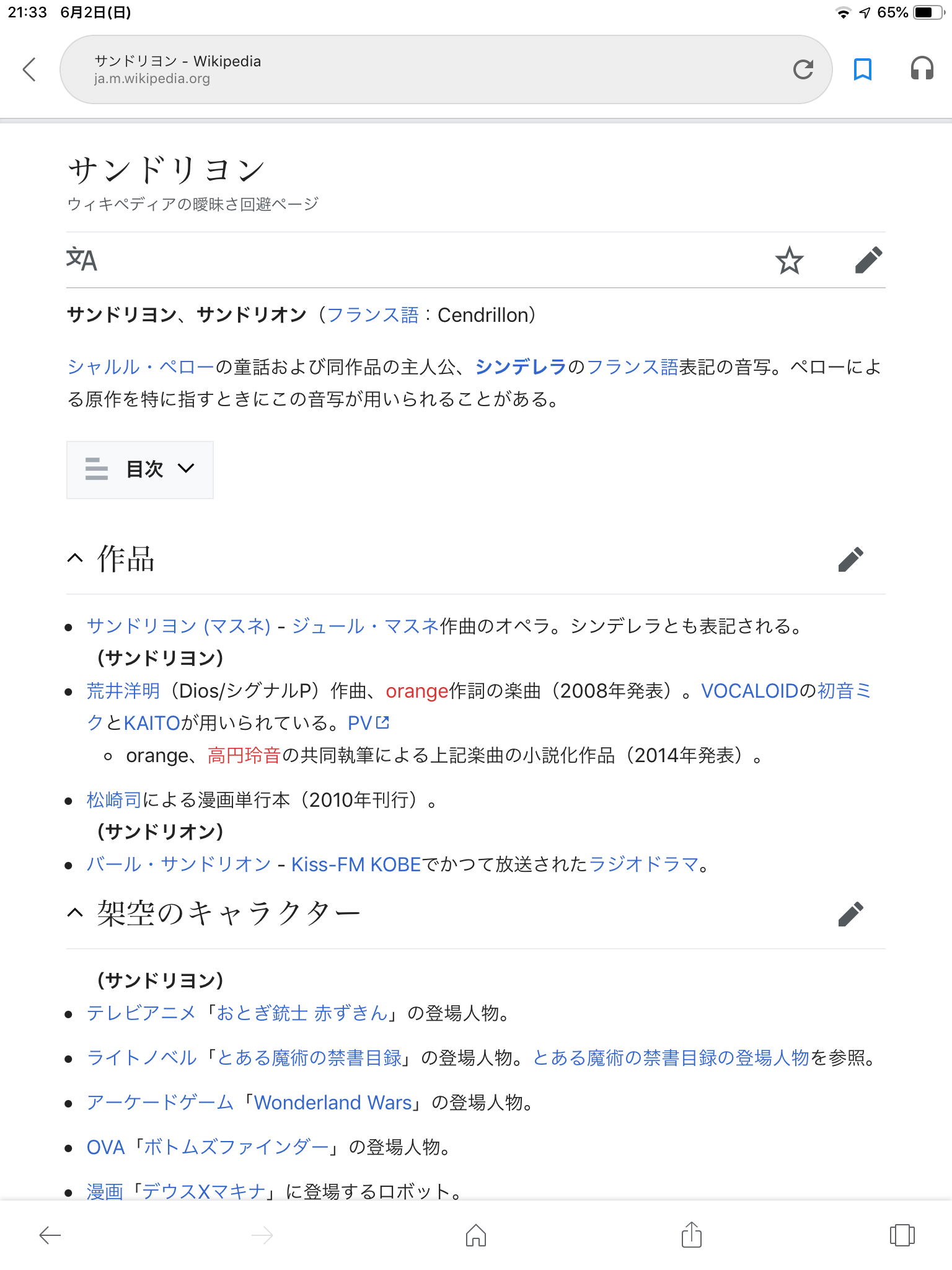Tap the share icon in bottom toolbar

(691, 1235)
